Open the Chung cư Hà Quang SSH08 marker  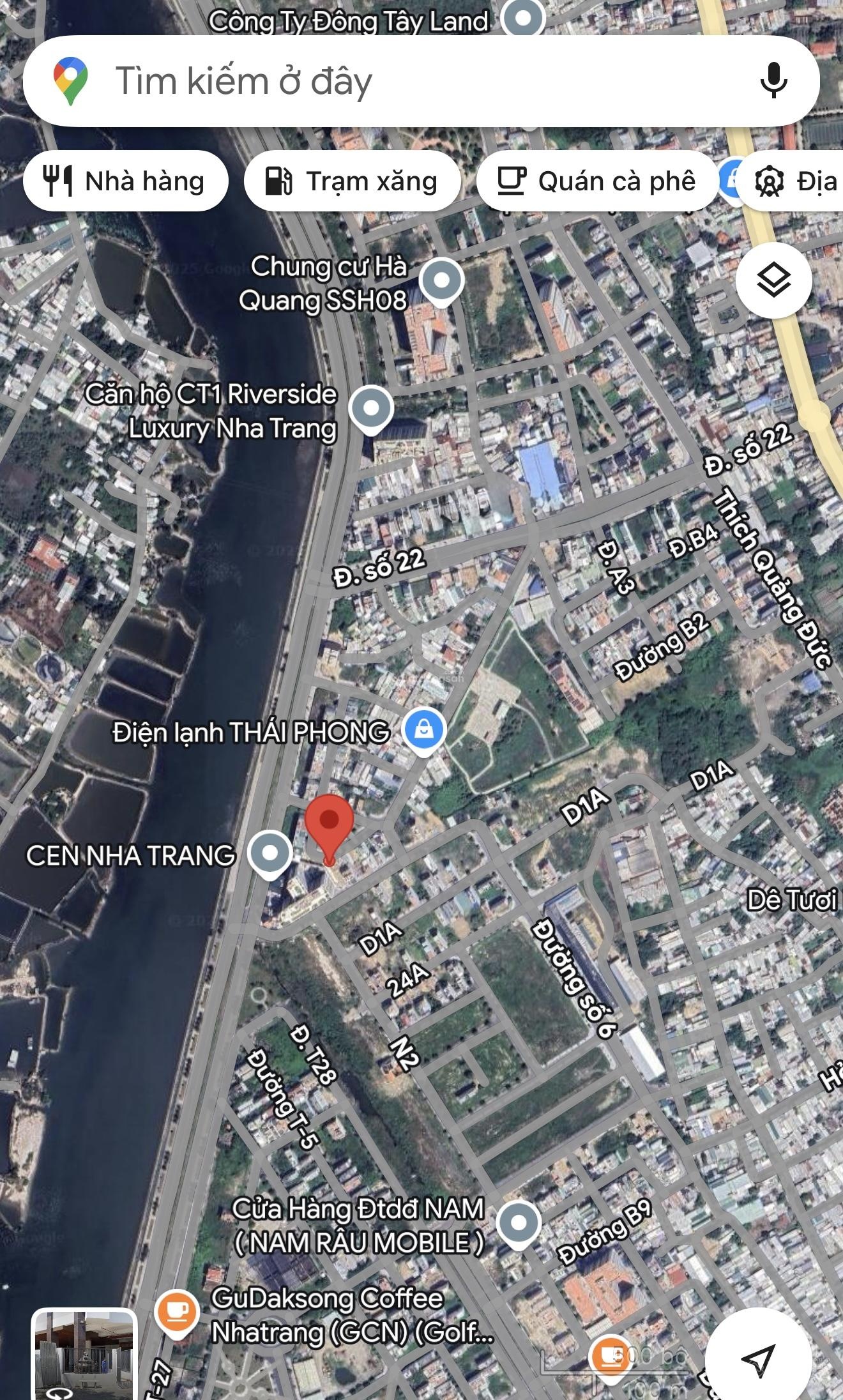point(441,281)
